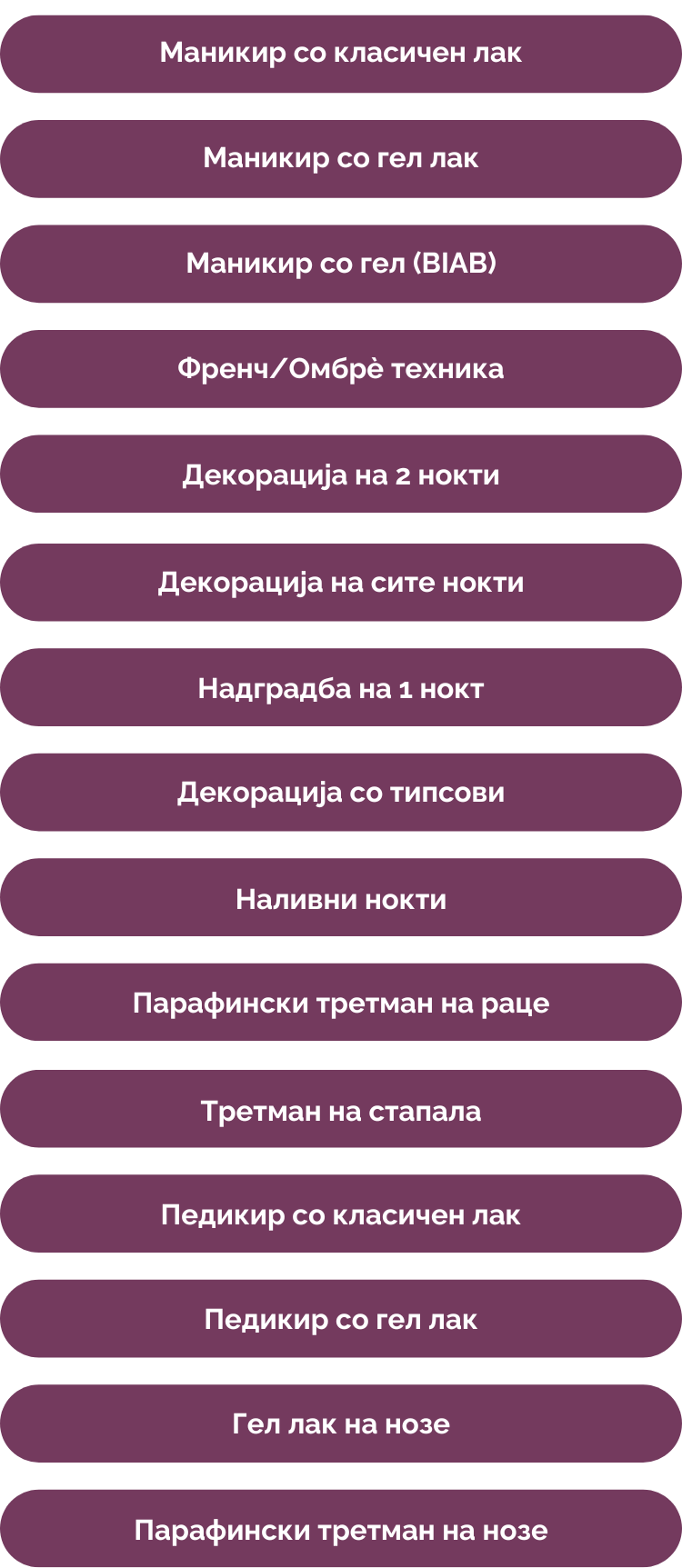Screen dimensions: 682x1568
Task: Open Третман на стапала
Action: tap(341, 1109)
